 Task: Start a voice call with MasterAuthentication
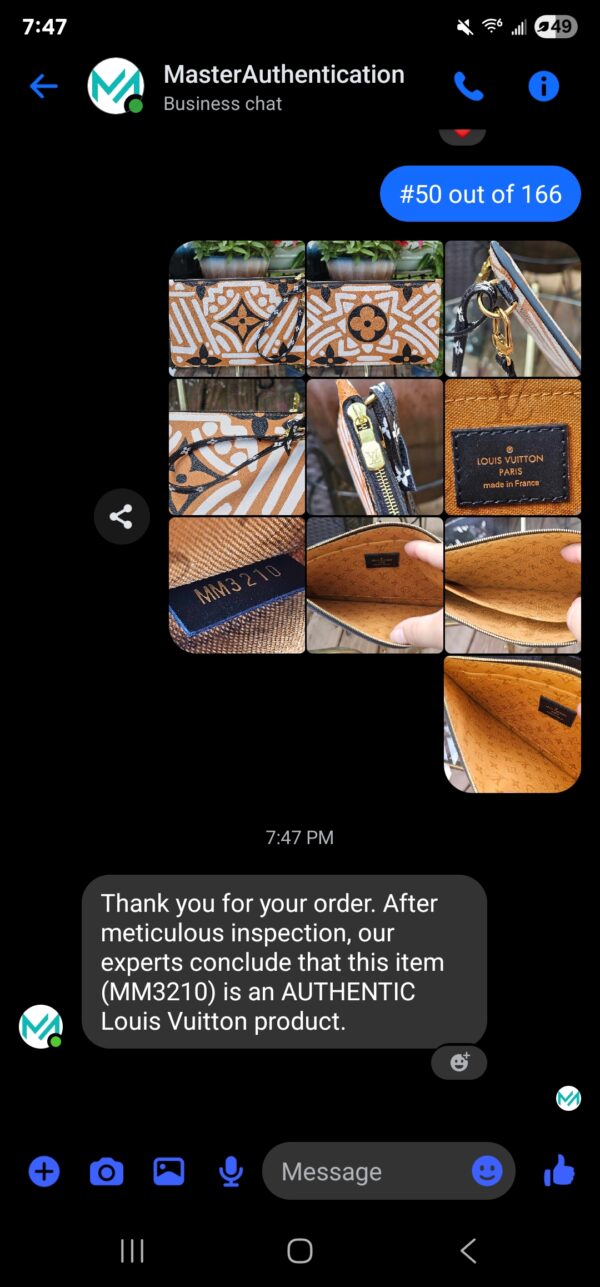point(468,87)
